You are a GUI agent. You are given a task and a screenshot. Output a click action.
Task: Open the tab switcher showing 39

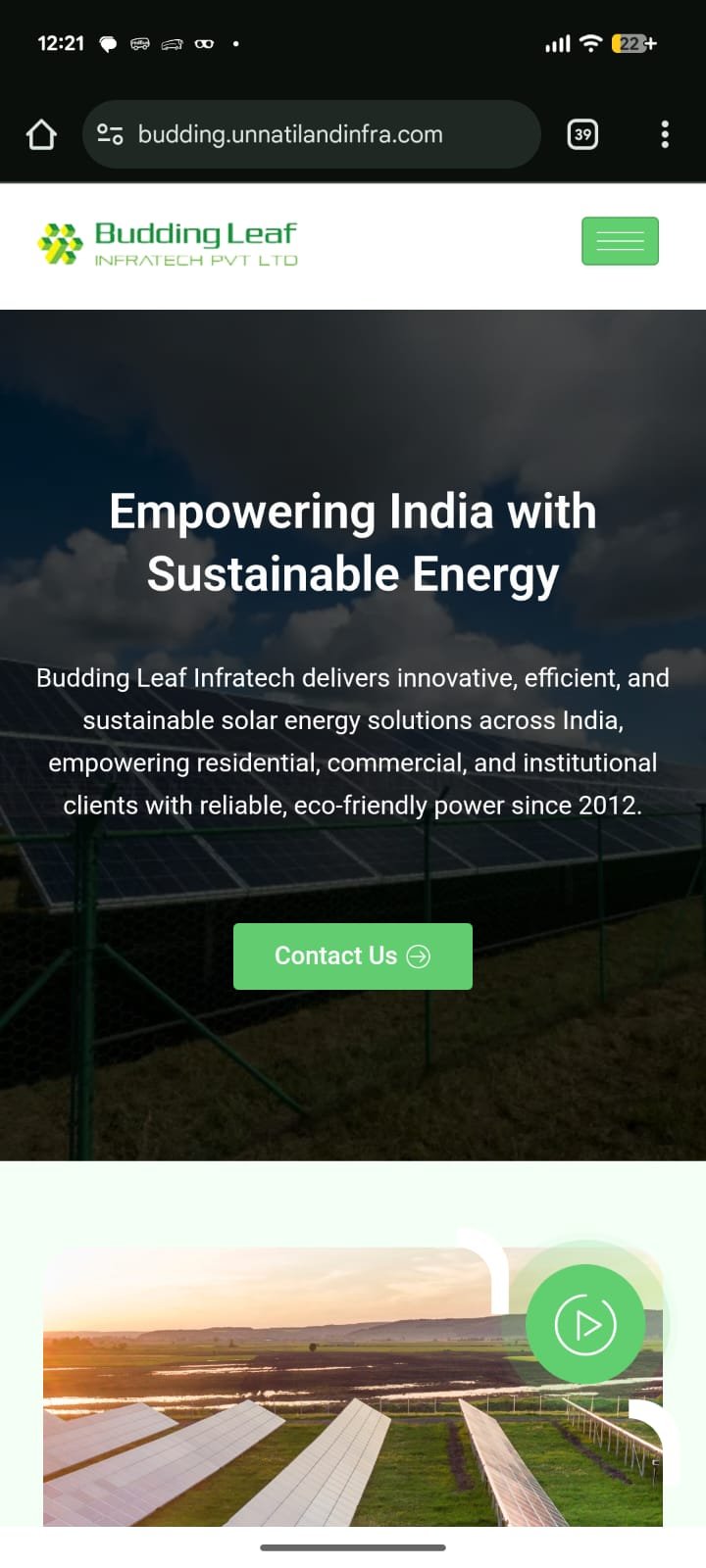pyautogui.click(x=582, y=134)
